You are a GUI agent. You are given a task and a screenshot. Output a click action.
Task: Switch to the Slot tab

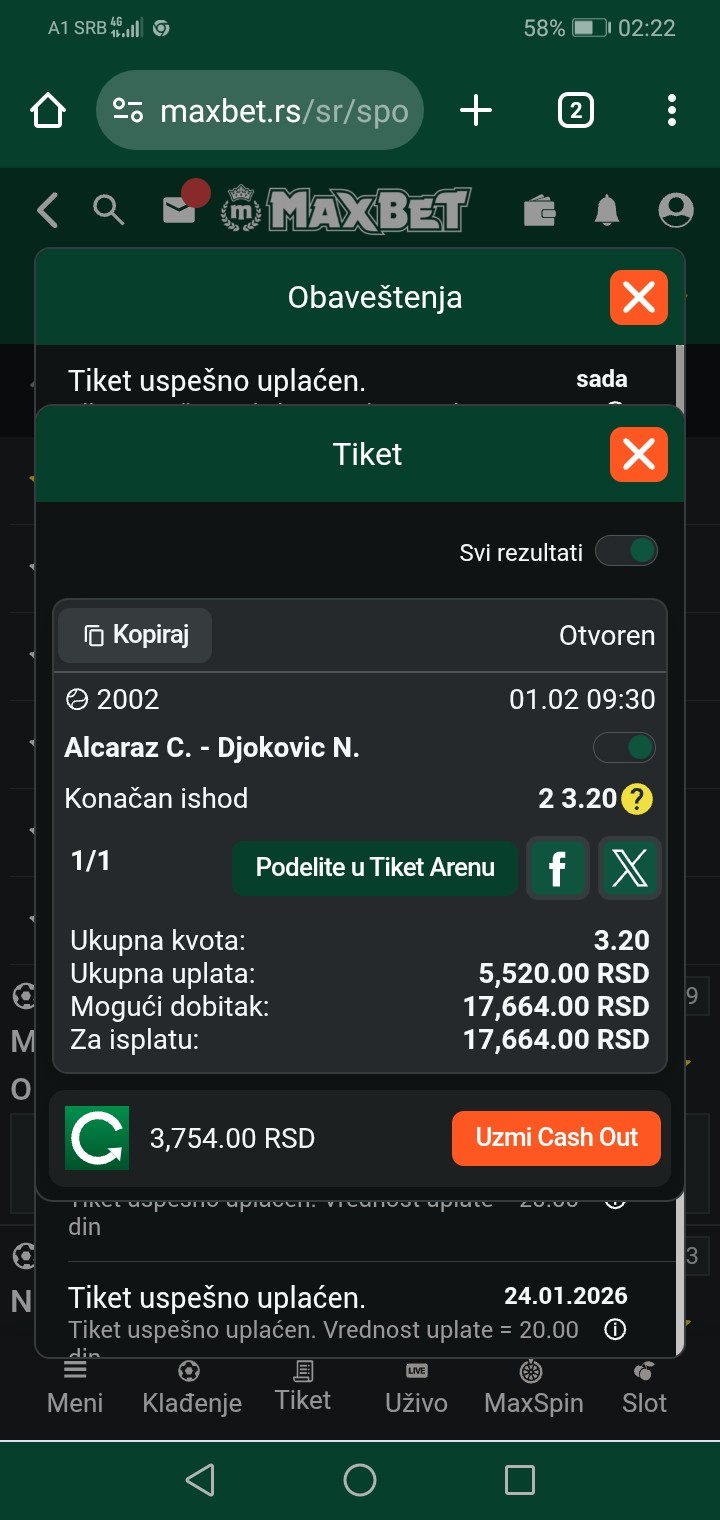pos(644,1388)
